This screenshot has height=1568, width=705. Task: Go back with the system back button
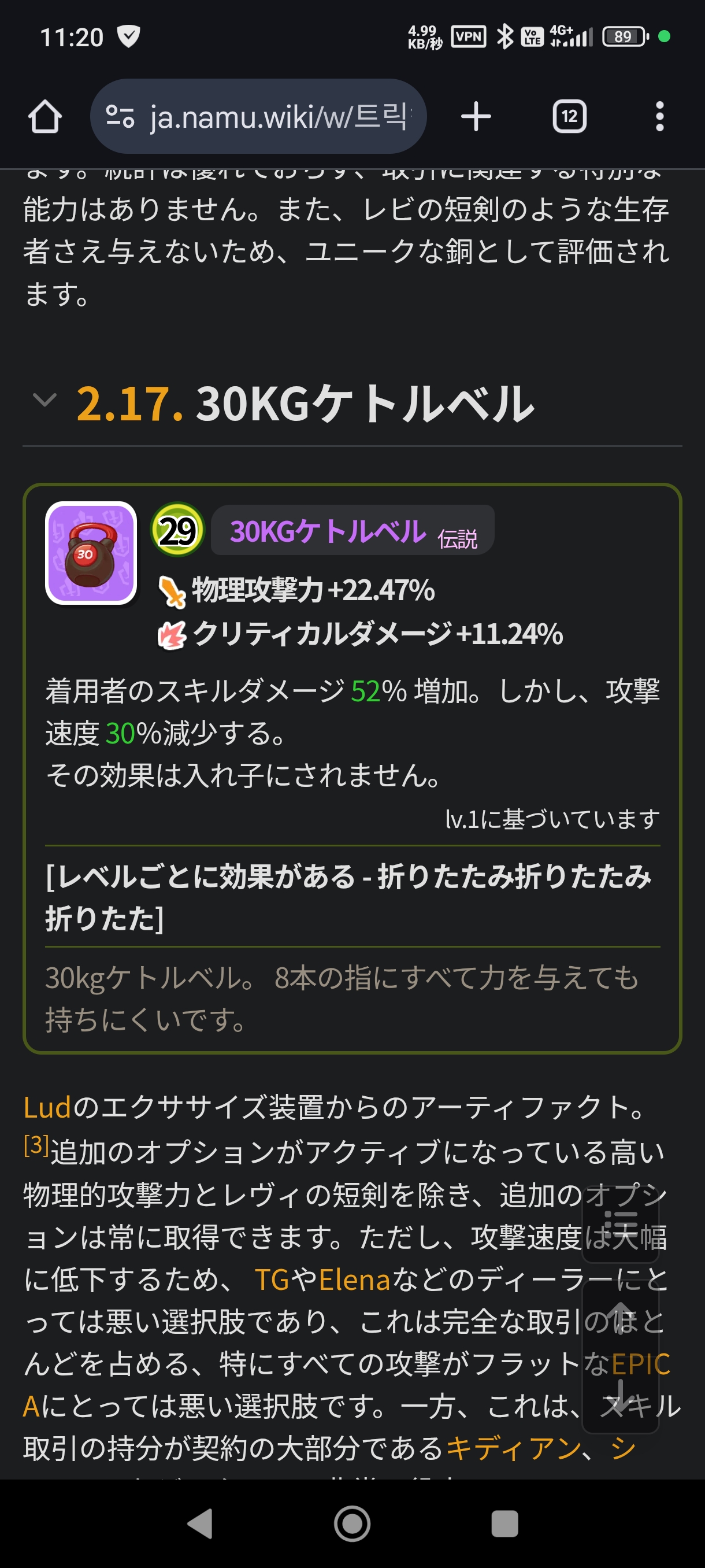click(200, 1523)
